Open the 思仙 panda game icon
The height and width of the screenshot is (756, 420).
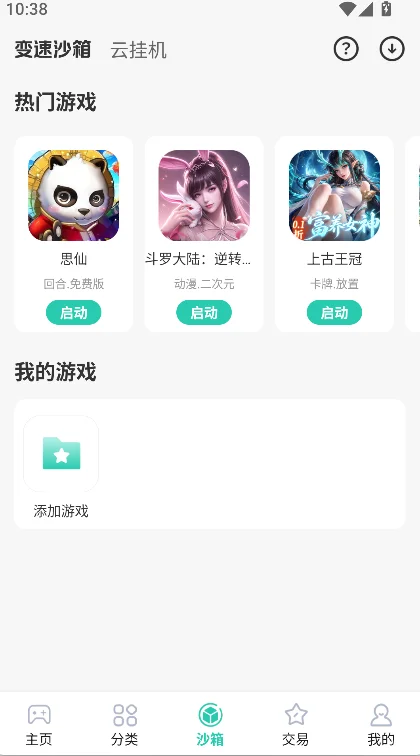[74, 195]
